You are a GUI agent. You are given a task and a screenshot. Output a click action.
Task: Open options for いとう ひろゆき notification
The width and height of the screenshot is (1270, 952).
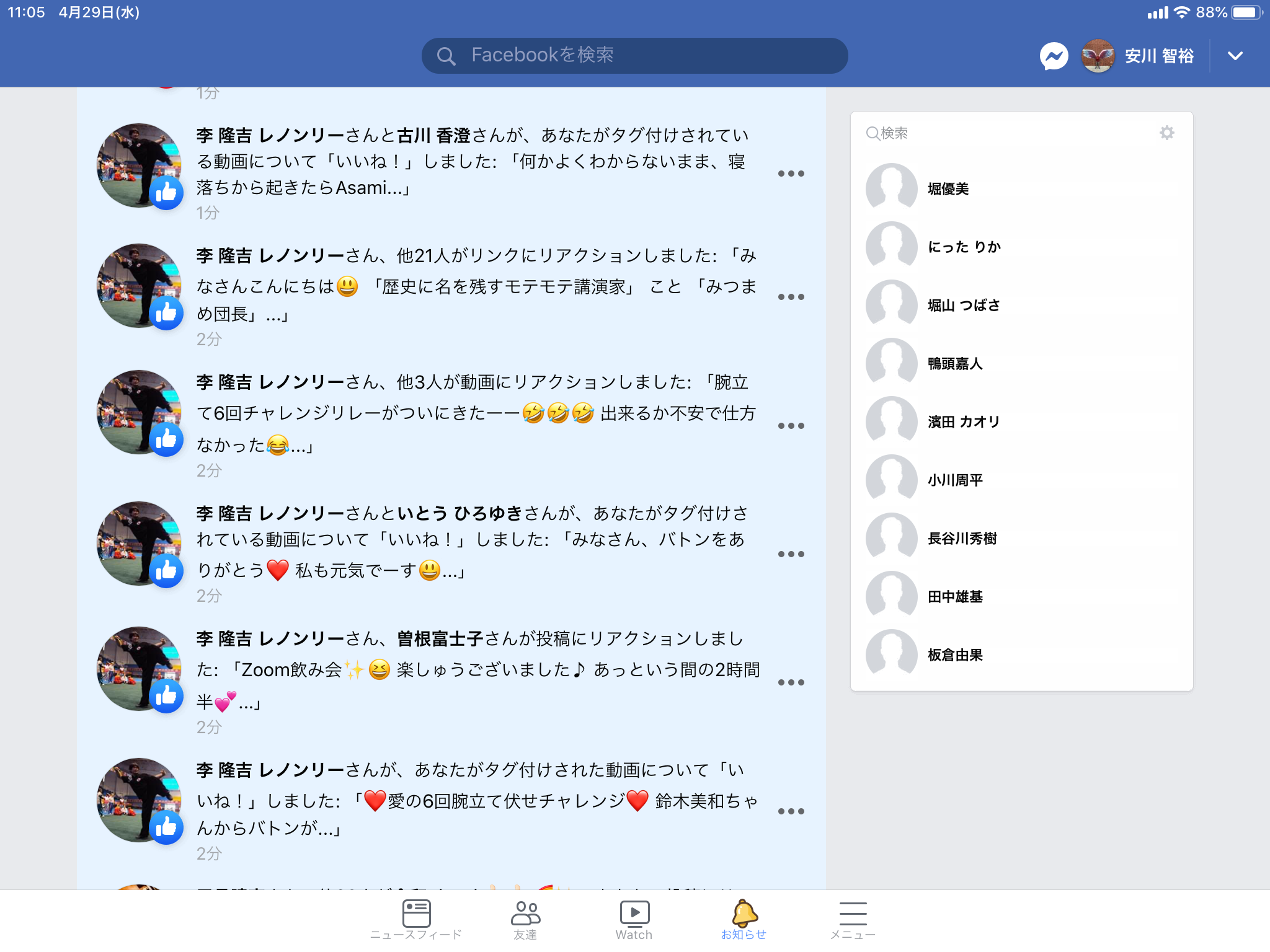point(791,554)
